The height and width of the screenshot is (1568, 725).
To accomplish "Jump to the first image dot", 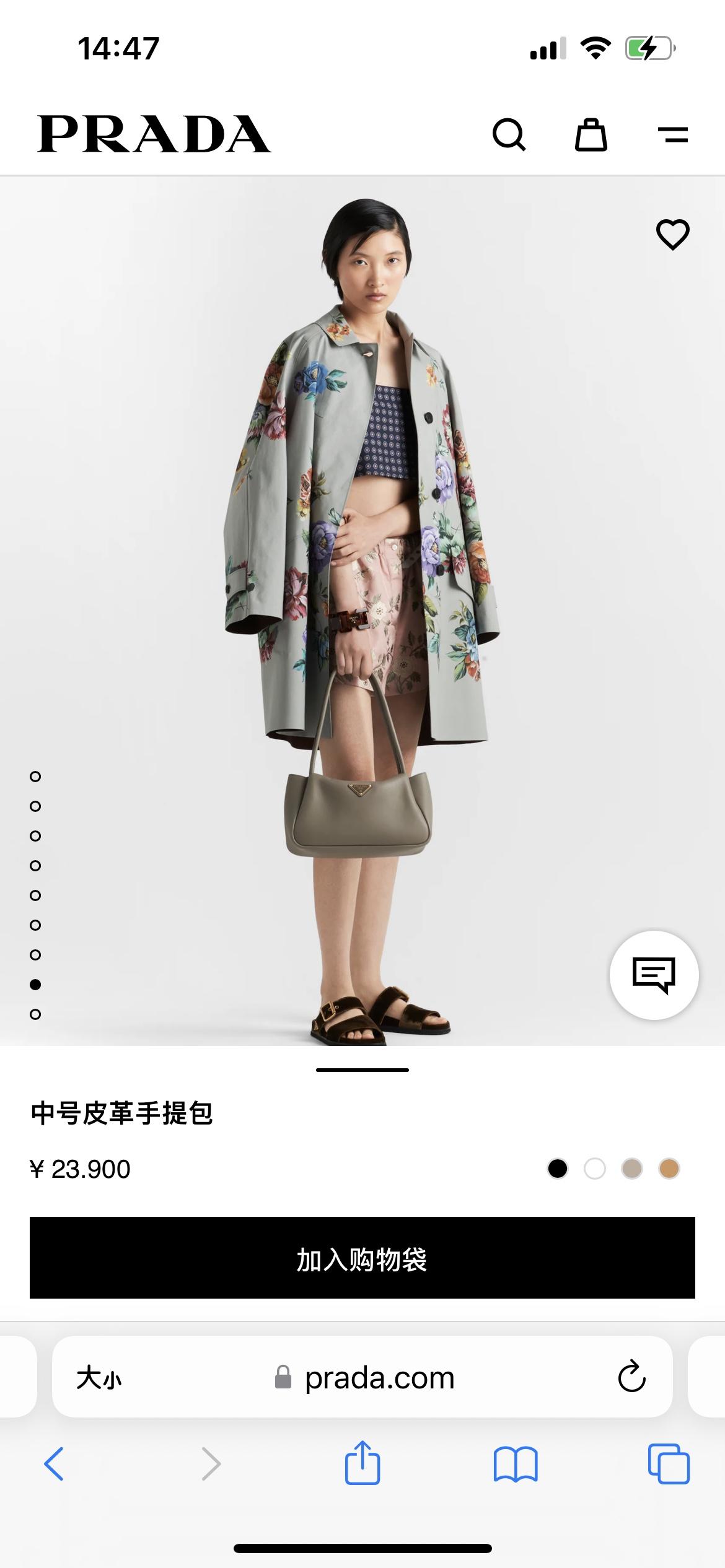I will tap(35, 777).
